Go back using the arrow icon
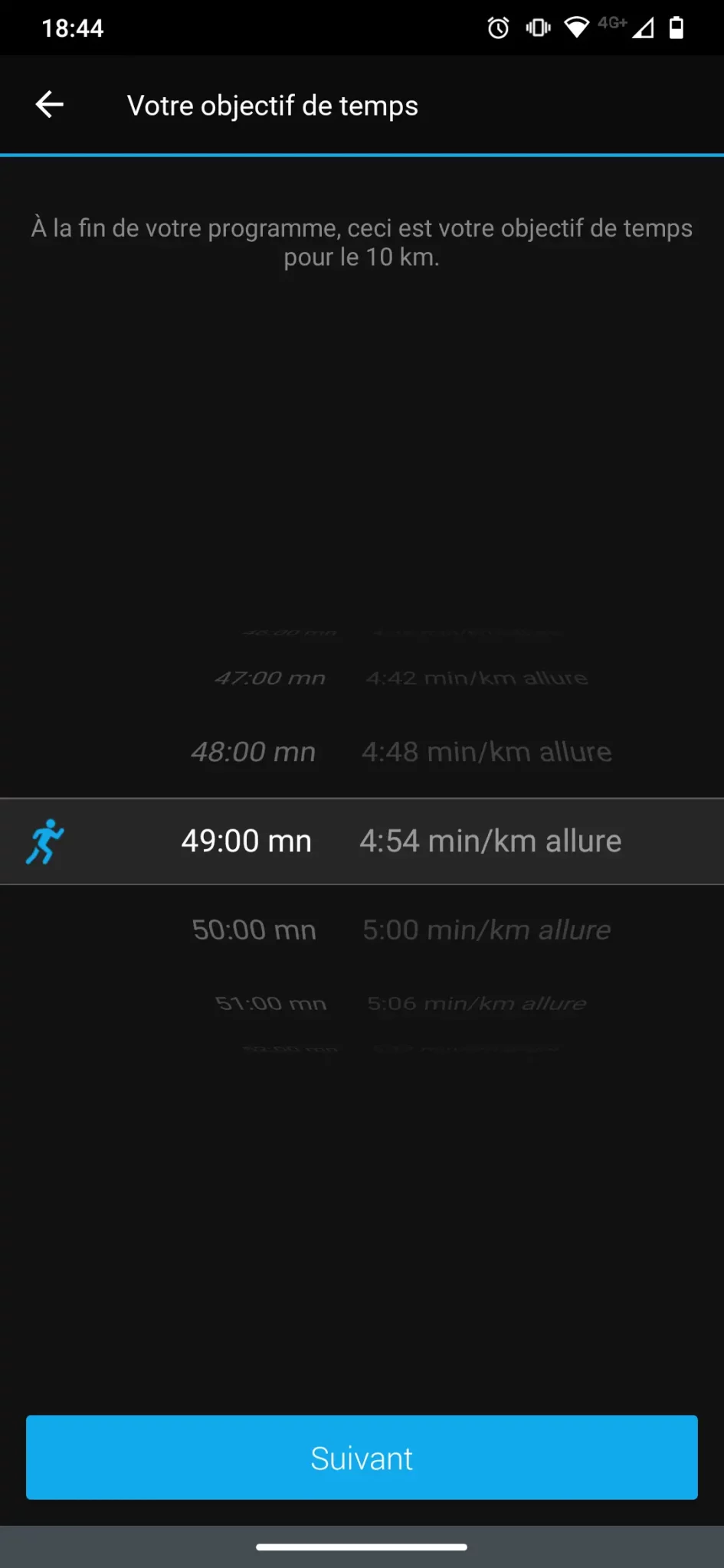Screen dimensions: 724x1568 coord(50,105)
